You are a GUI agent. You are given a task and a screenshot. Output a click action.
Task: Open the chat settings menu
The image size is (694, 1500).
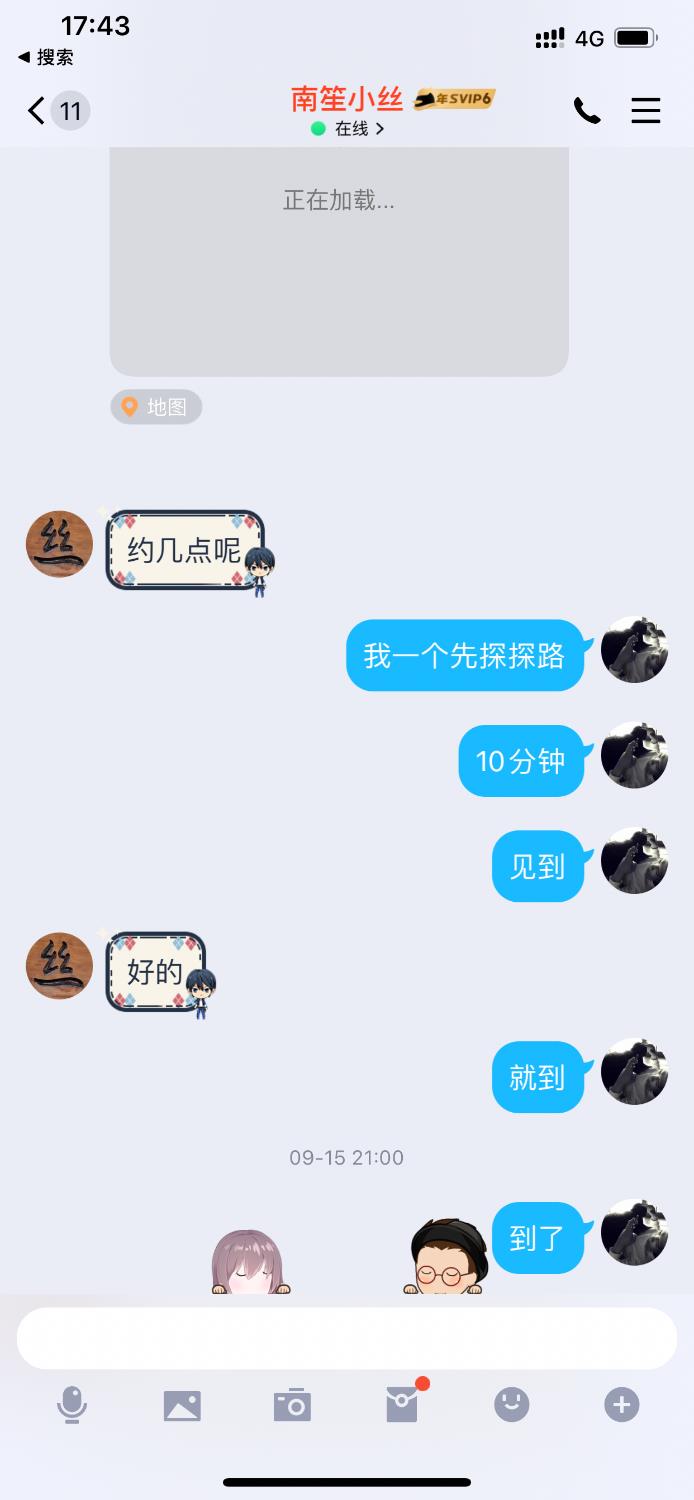[x=646, y=110]
